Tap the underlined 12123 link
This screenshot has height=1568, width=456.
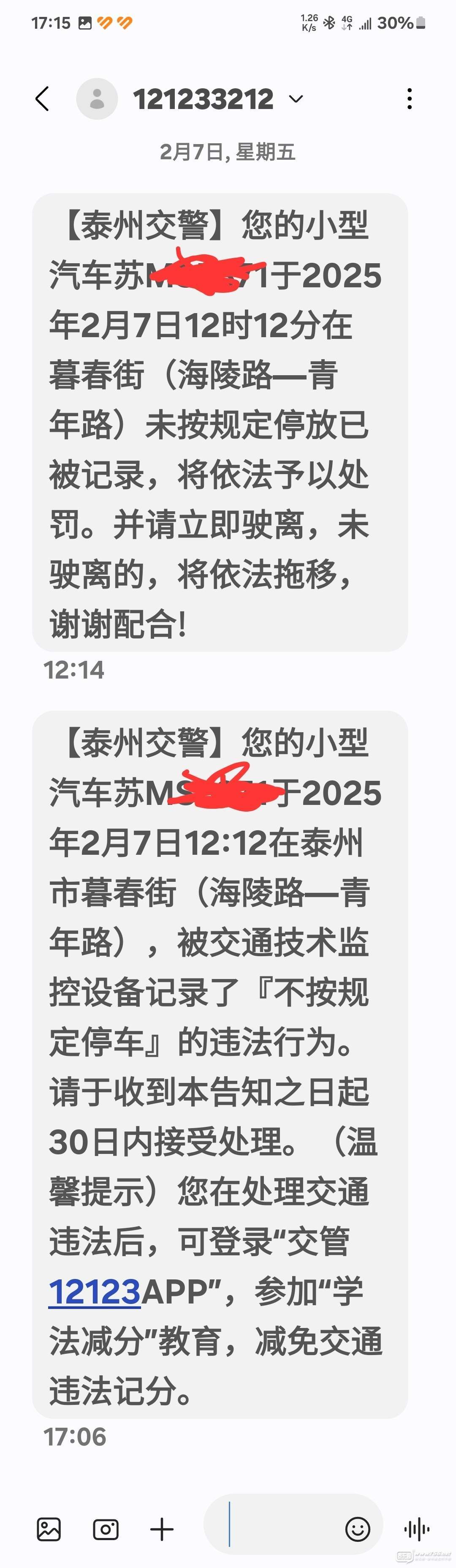[95, 1292]
